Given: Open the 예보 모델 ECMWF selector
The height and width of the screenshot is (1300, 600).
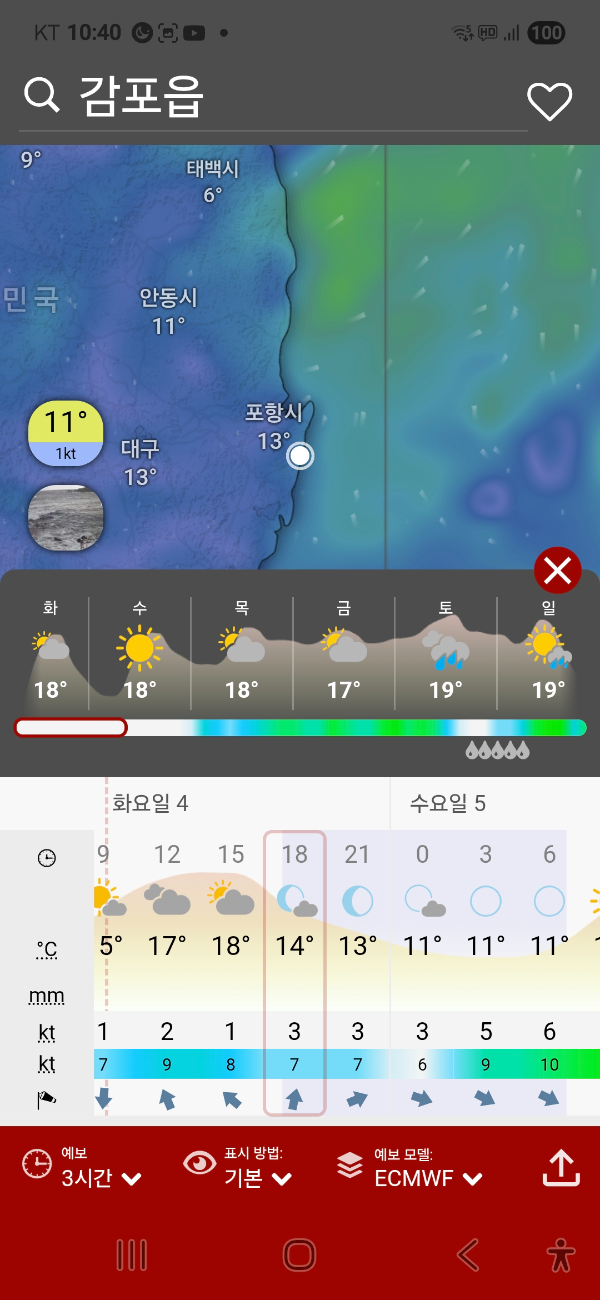Looking at the screenshot, I should pyautogui.click(x=410, y=1167).
